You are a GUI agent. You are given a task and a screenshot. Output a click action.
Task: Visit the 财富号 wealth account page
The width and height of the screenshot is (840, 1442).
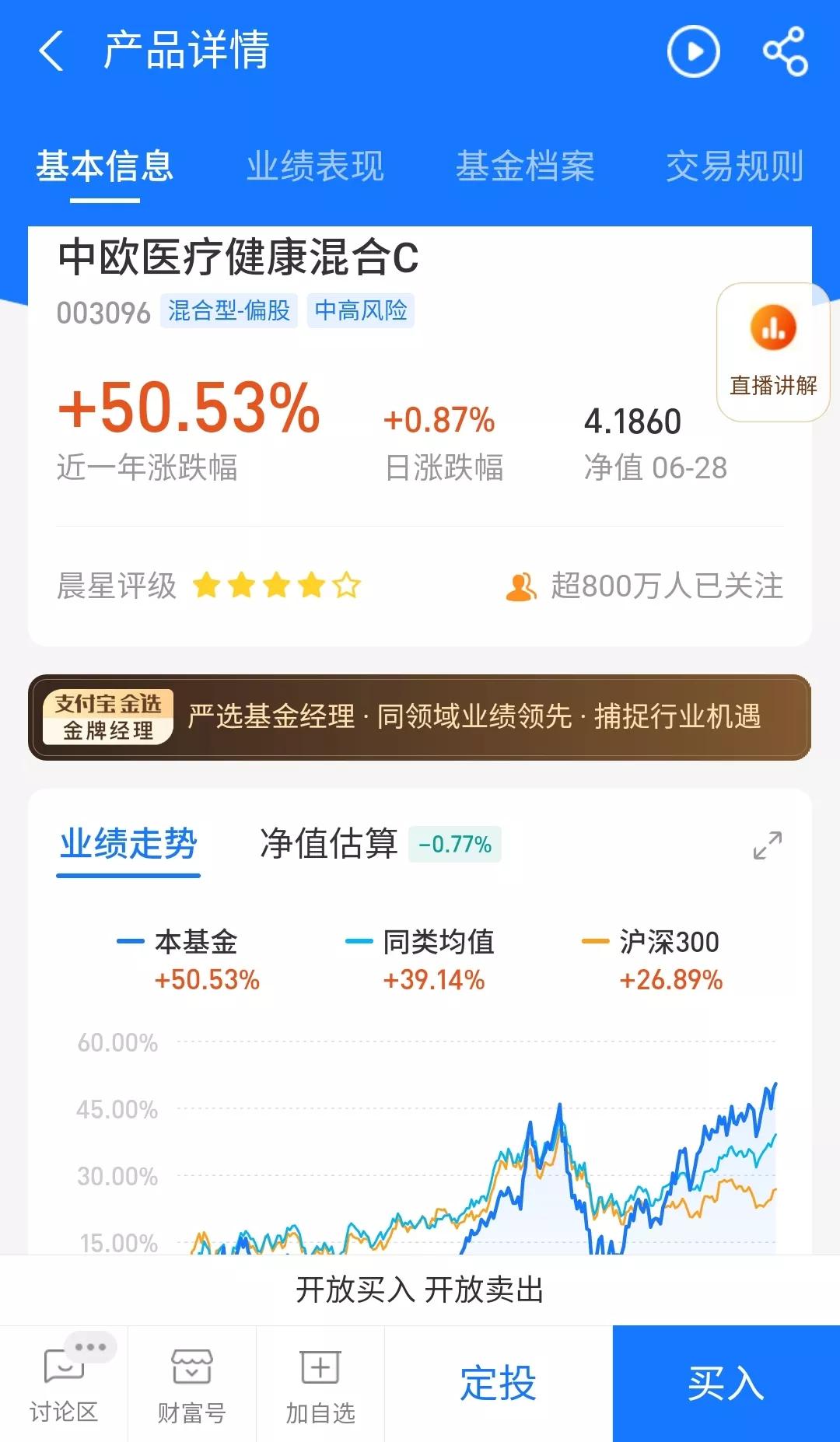tap(193, 1384)
